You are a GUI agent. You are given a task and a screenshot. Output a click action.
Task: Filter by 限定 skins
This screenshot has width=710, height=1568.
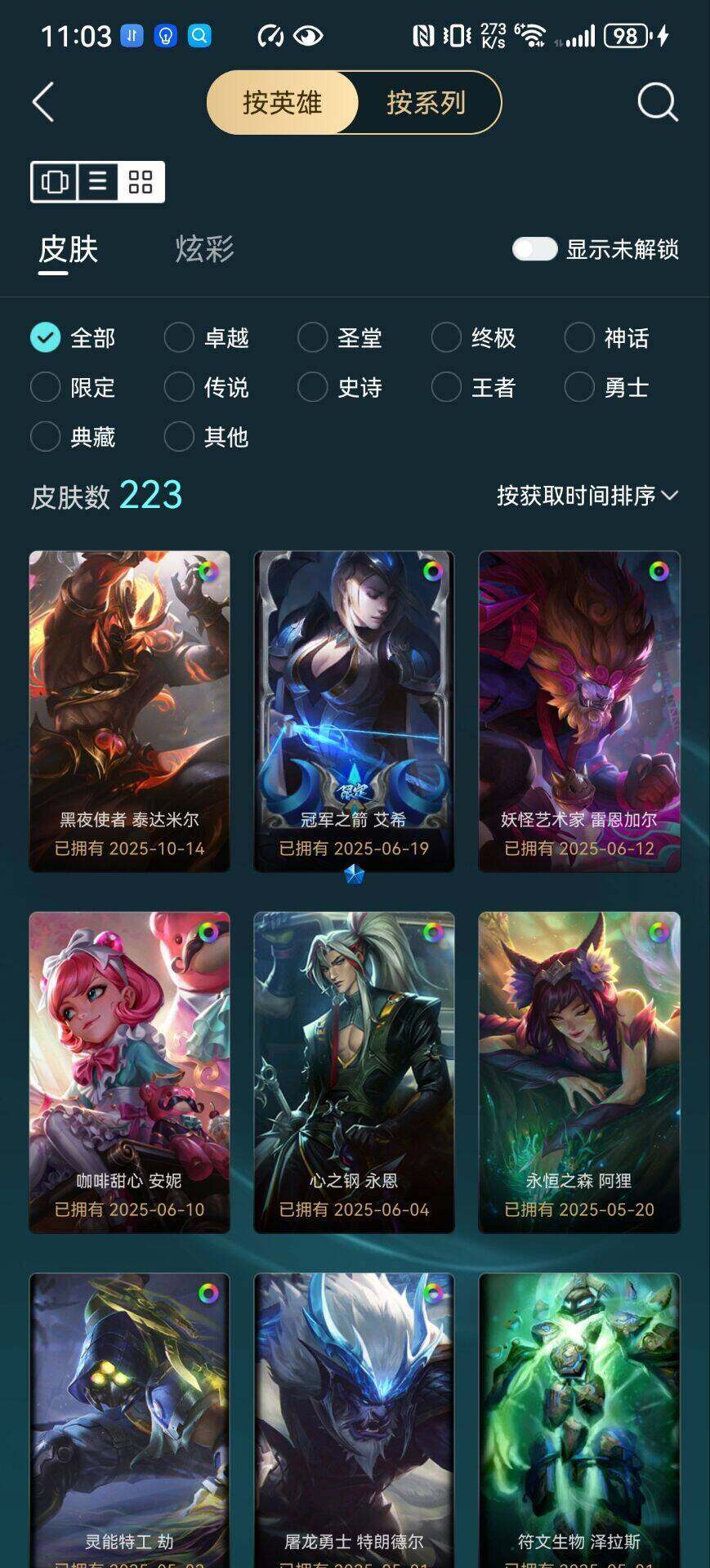coord(46,387)
